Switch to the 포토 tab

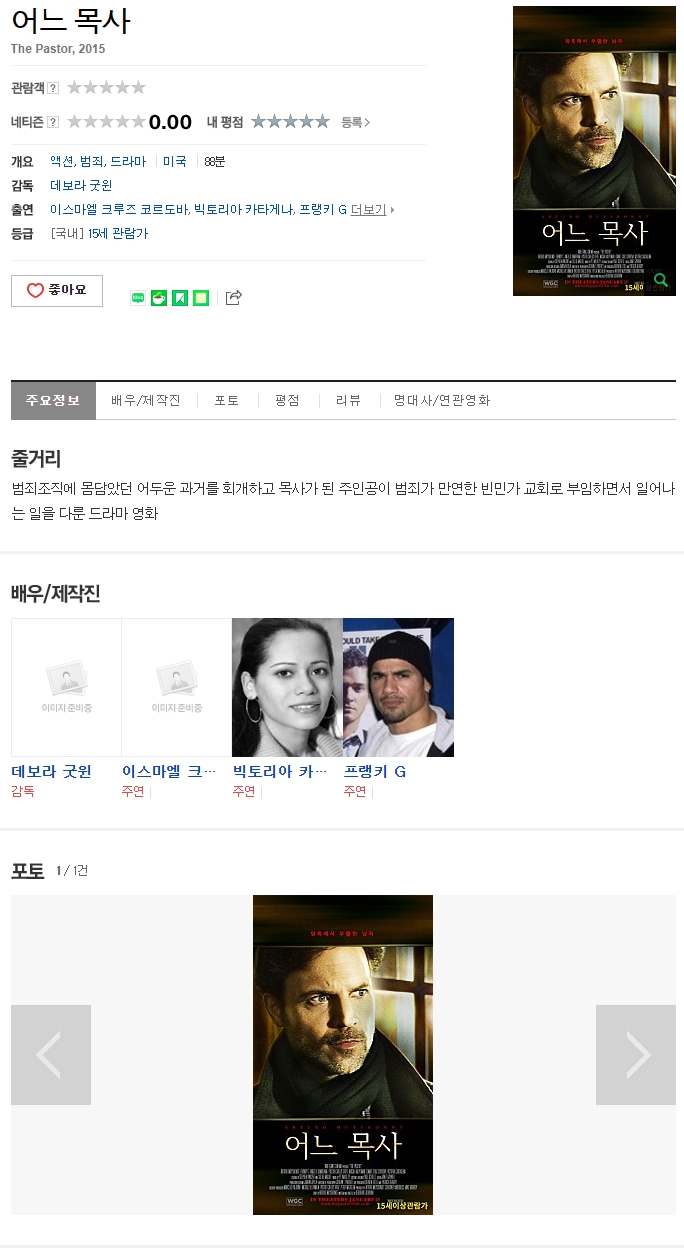click(227, 400)
